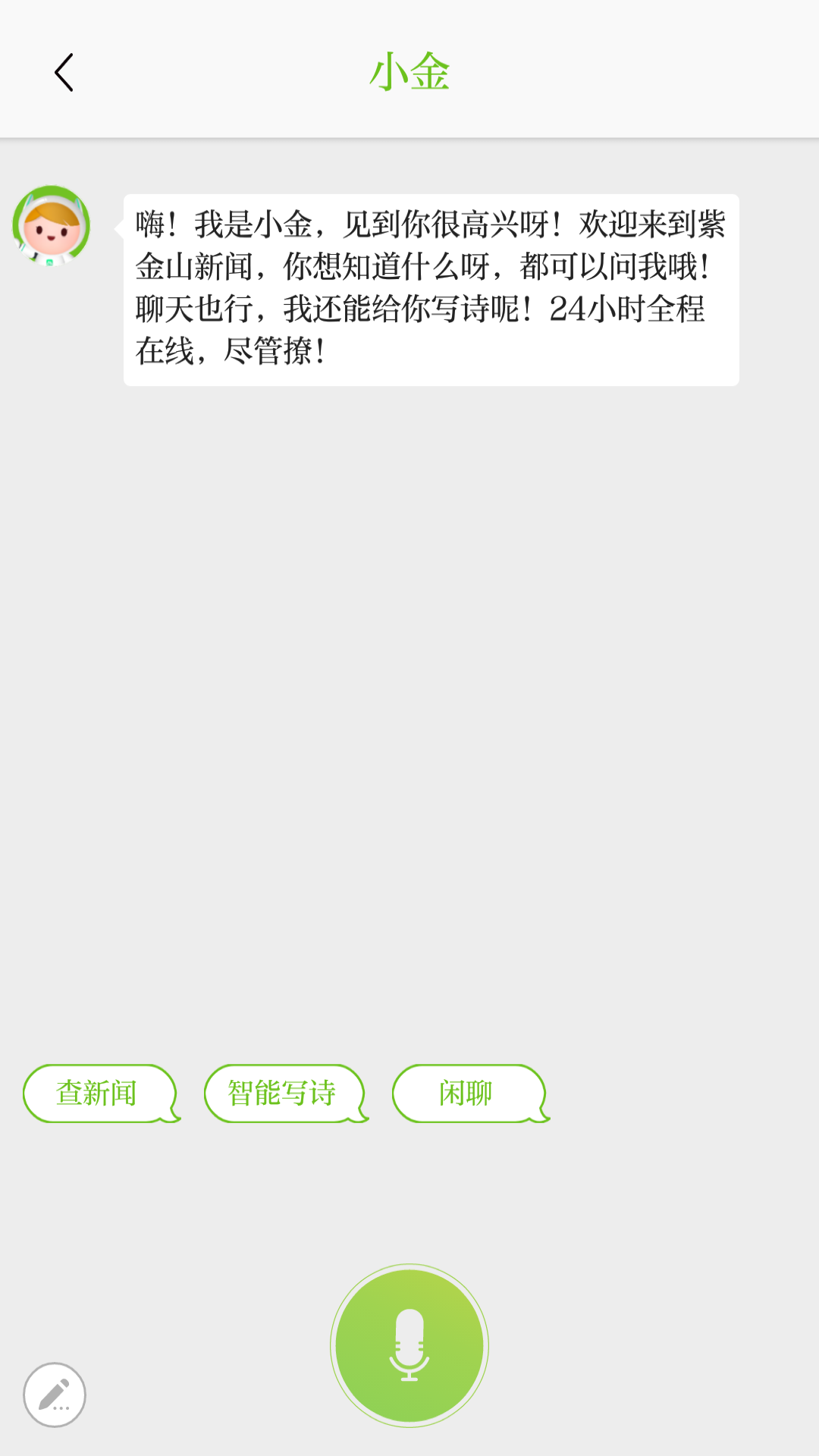Choose 智能写诗 to generate a poem
The height and width of the screenshot is (1456, 819).
pyautogui.click(x=282, y=1092)
